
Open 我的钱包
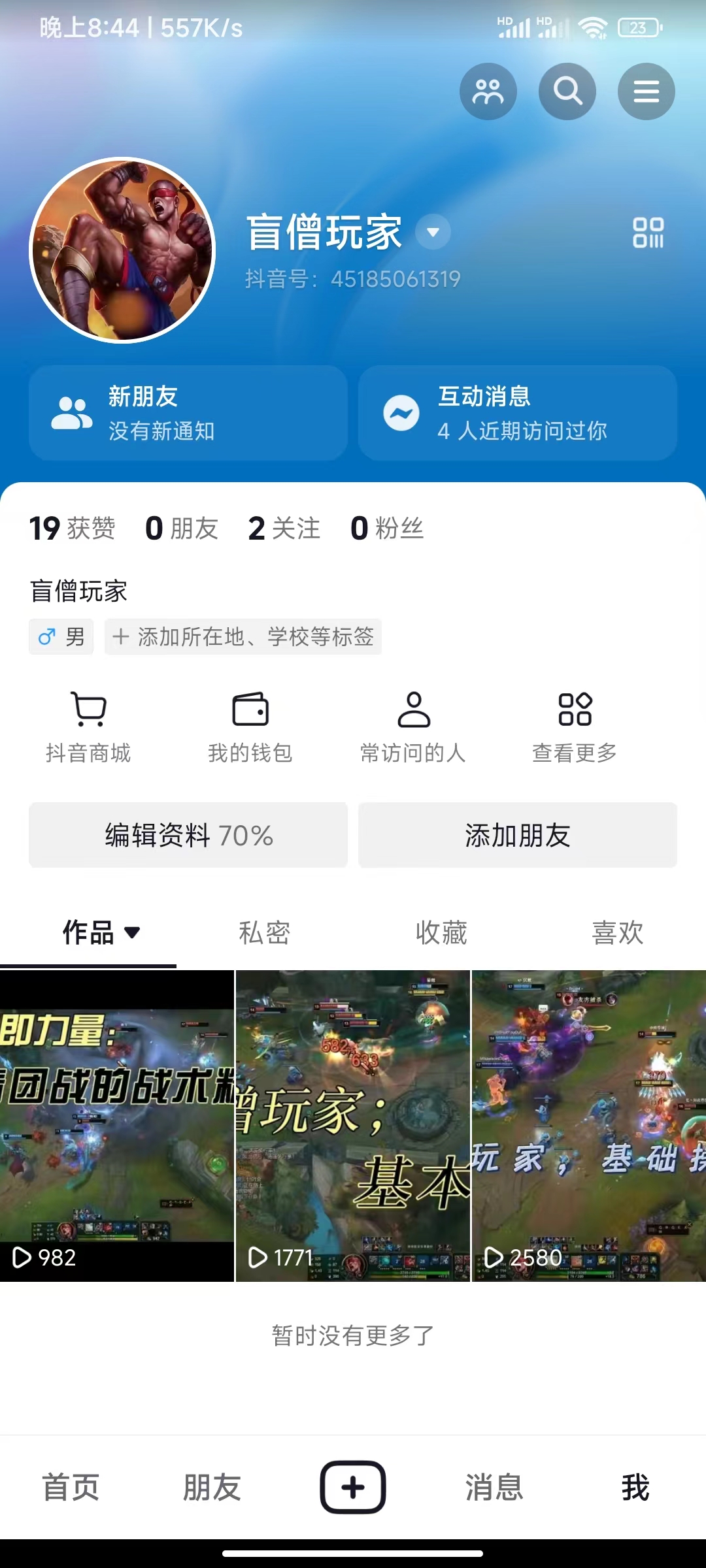point(250,727)
